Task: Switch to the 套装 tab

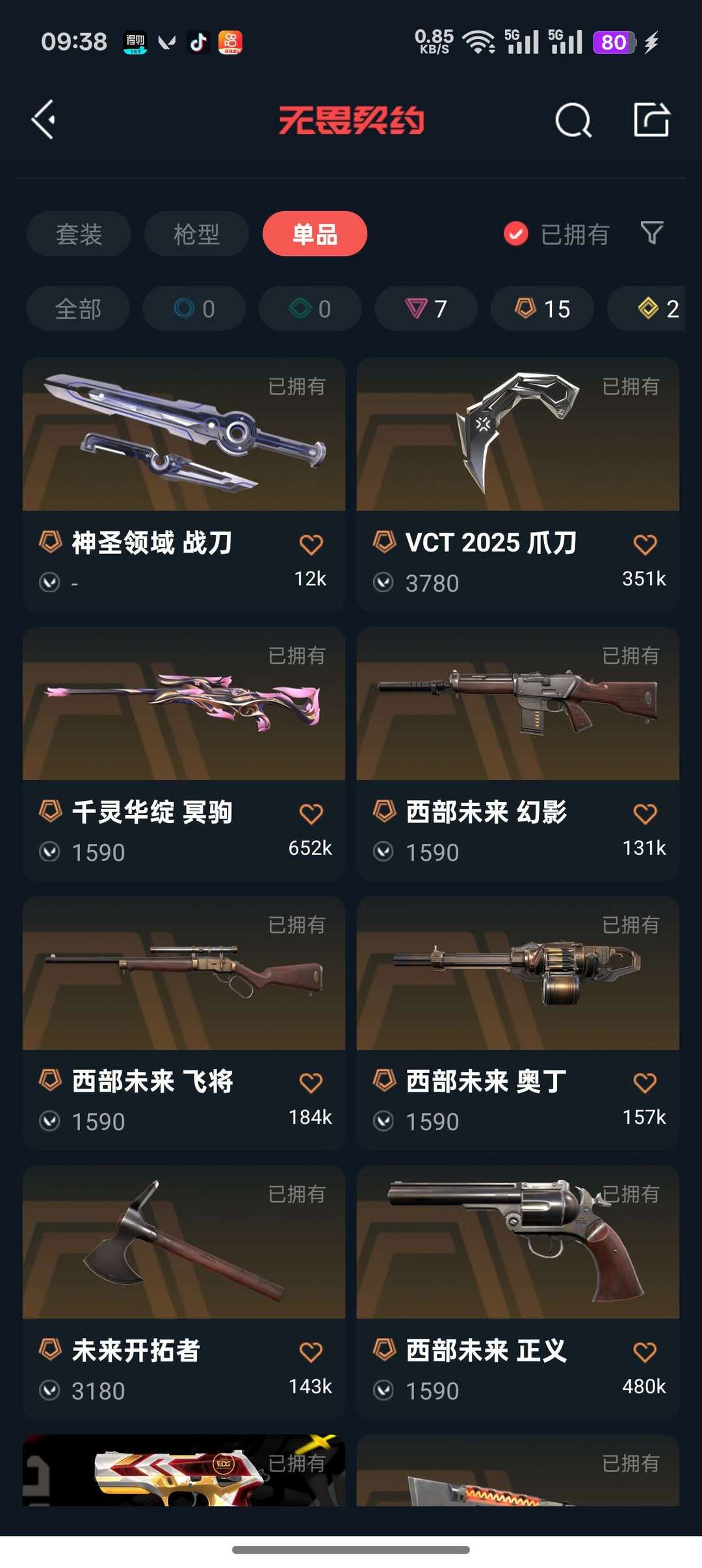Action: [x=79, y=234]
